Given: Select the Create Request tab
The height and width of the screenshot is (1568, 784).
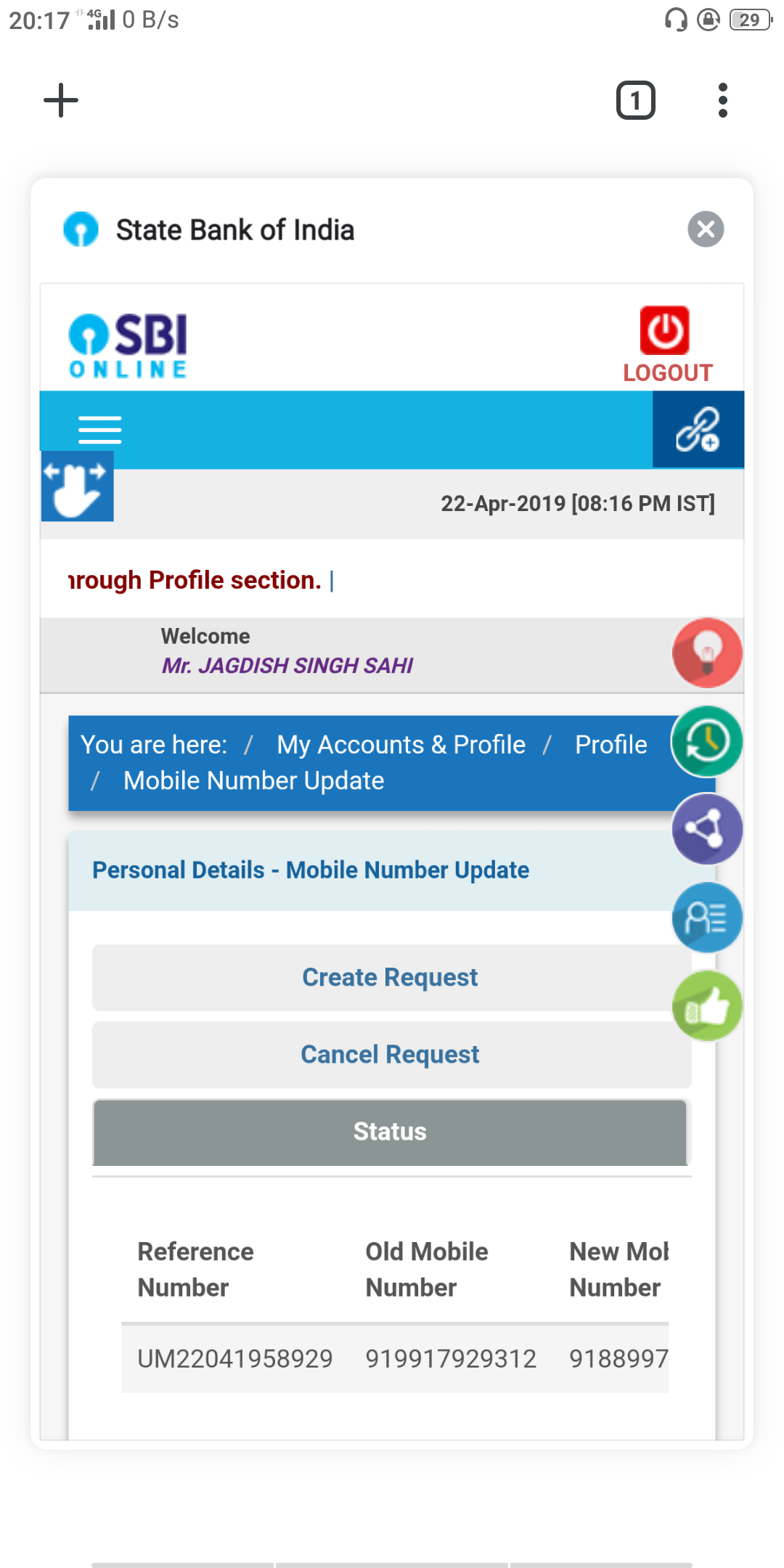Looking at the screenshot, I should click(x=391, y=978).
